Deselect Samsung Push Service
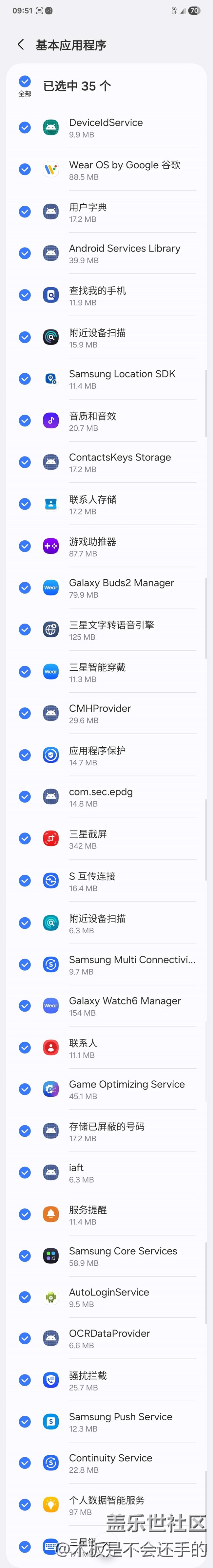 point(25,1422)
